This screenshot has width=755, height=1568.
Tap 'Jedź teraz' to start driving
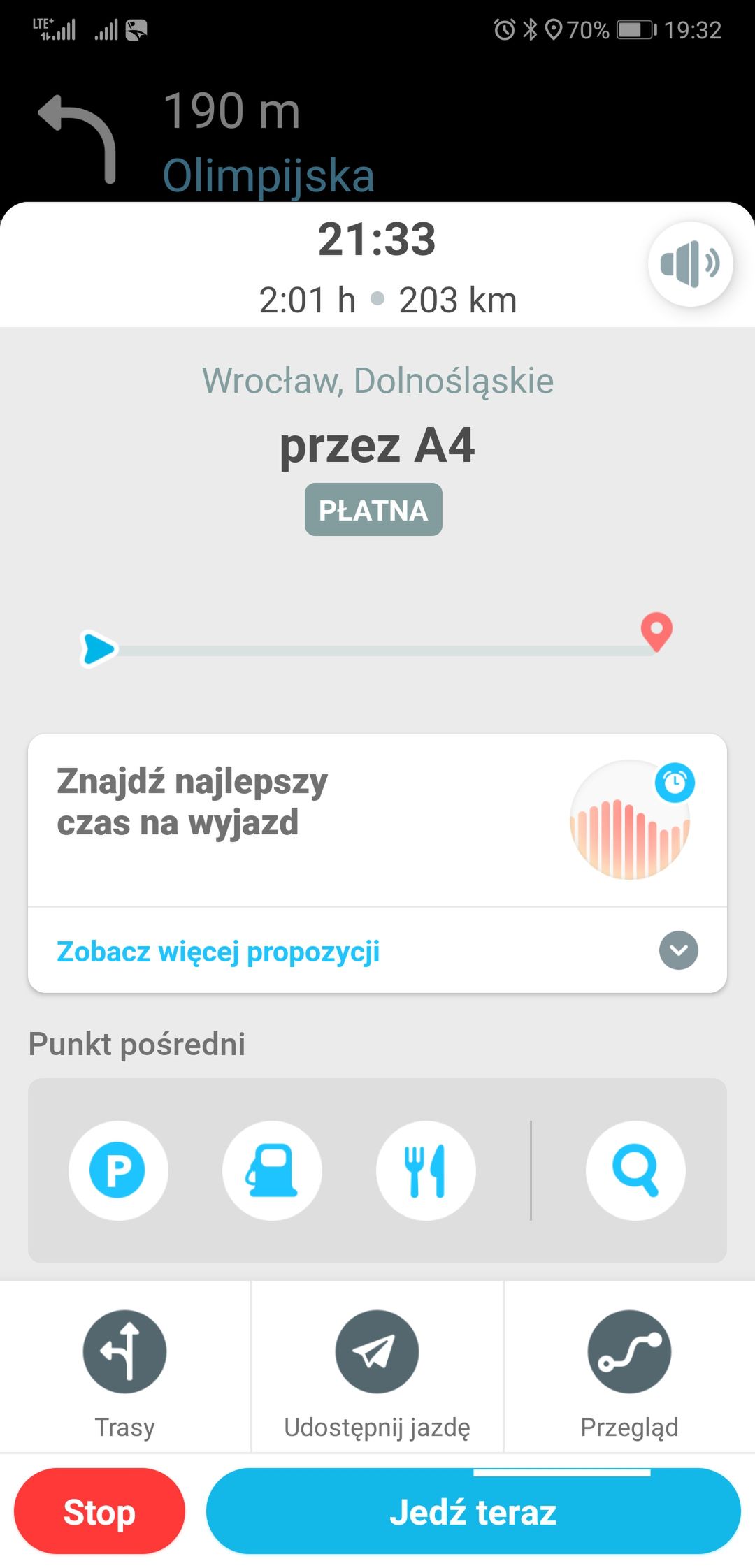pyautogui.click(x=473, y=1511)
